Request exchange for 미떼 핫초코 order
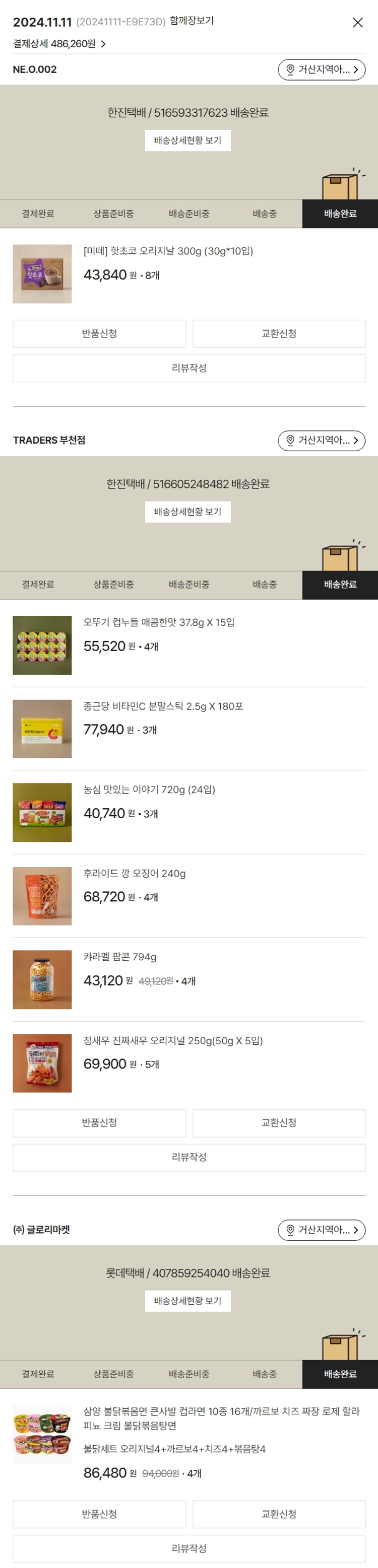Viewport: 378px width, 1568px height. pos(279,333)
